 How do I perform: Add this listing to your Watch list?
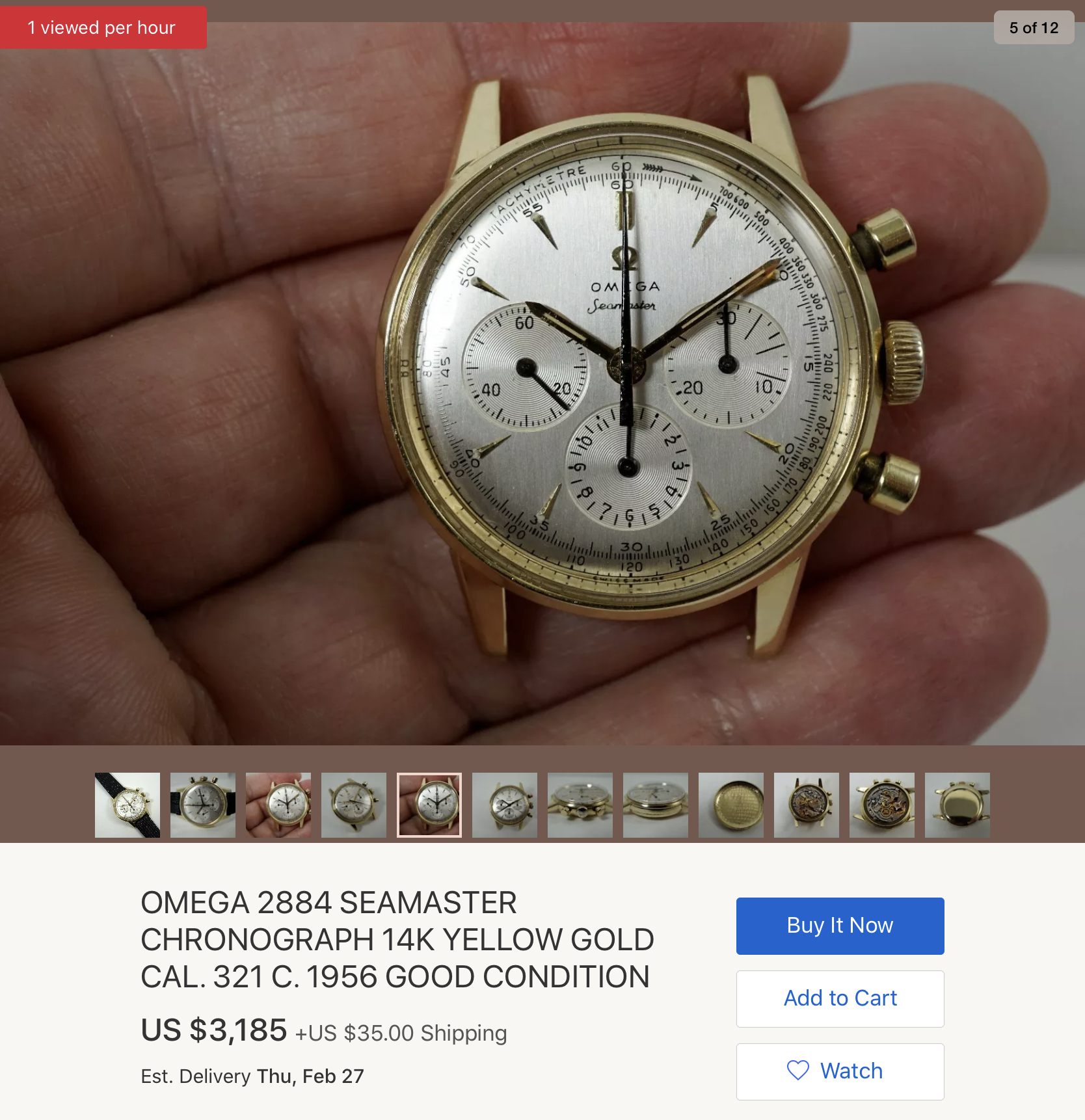pyautogui.click(x=840, y=1071)
